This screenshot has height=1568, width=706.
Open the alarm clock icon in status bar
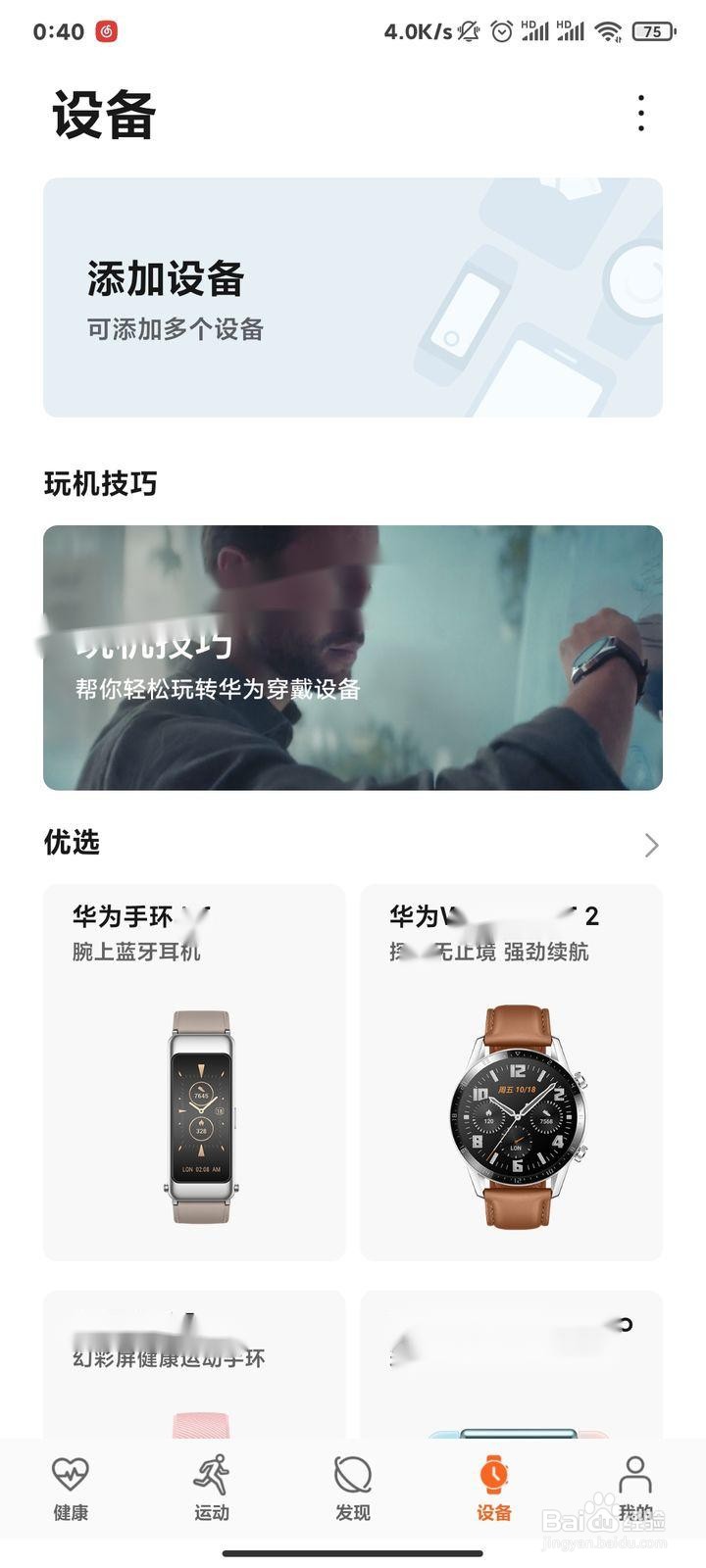502,30
